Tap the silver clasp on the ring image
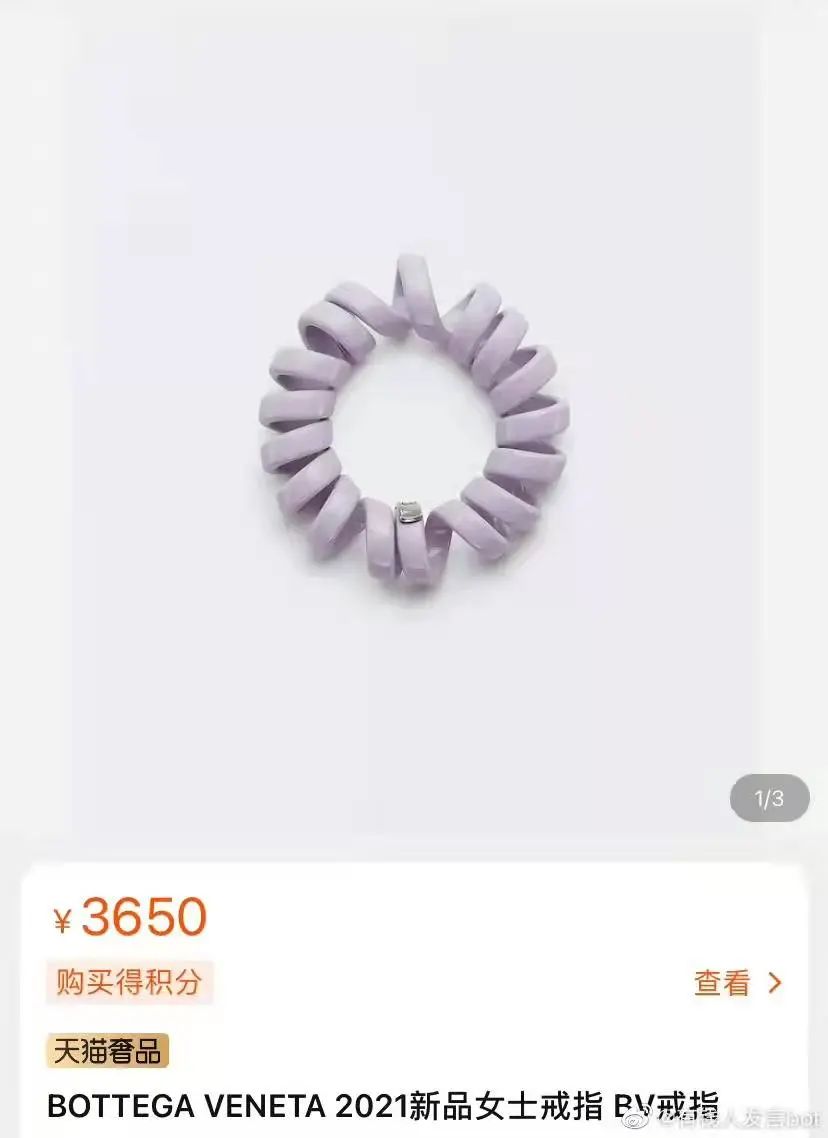This screenshot has height=1138, width=828. pos(407,508)
